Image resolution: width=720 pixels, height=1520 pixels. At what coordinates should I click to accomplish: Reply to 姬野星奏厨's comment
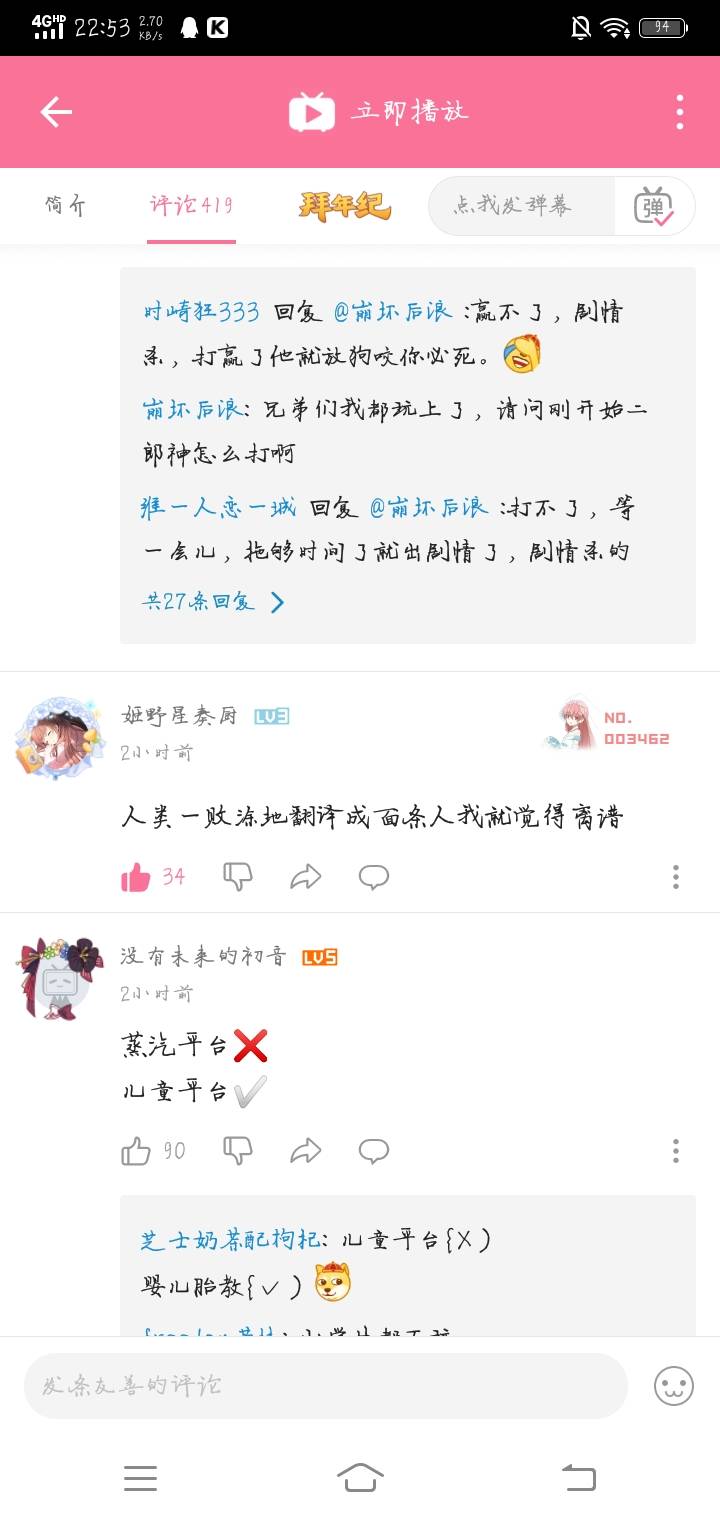click(373, 877)
